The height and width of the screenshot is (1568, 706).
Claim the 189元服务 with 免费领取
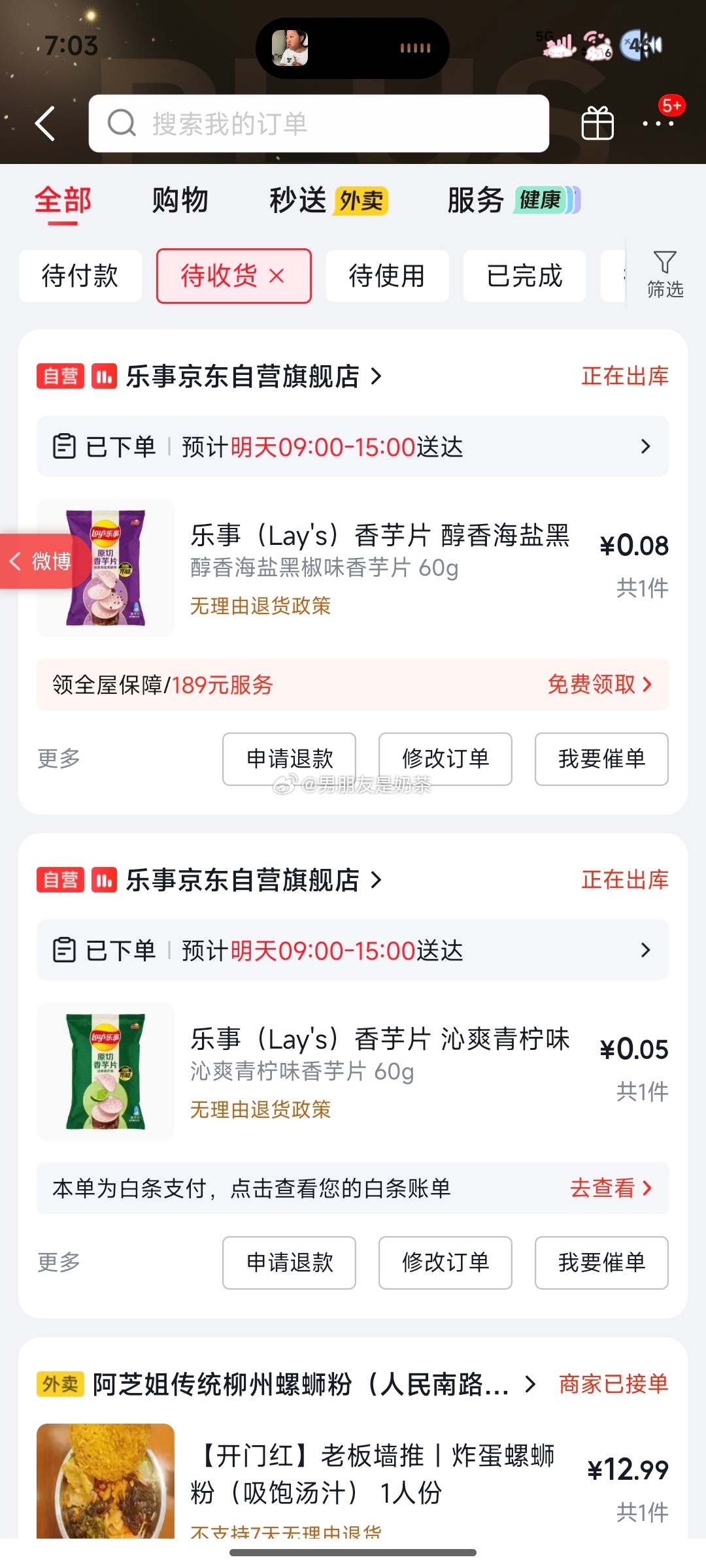click(599, 685)
